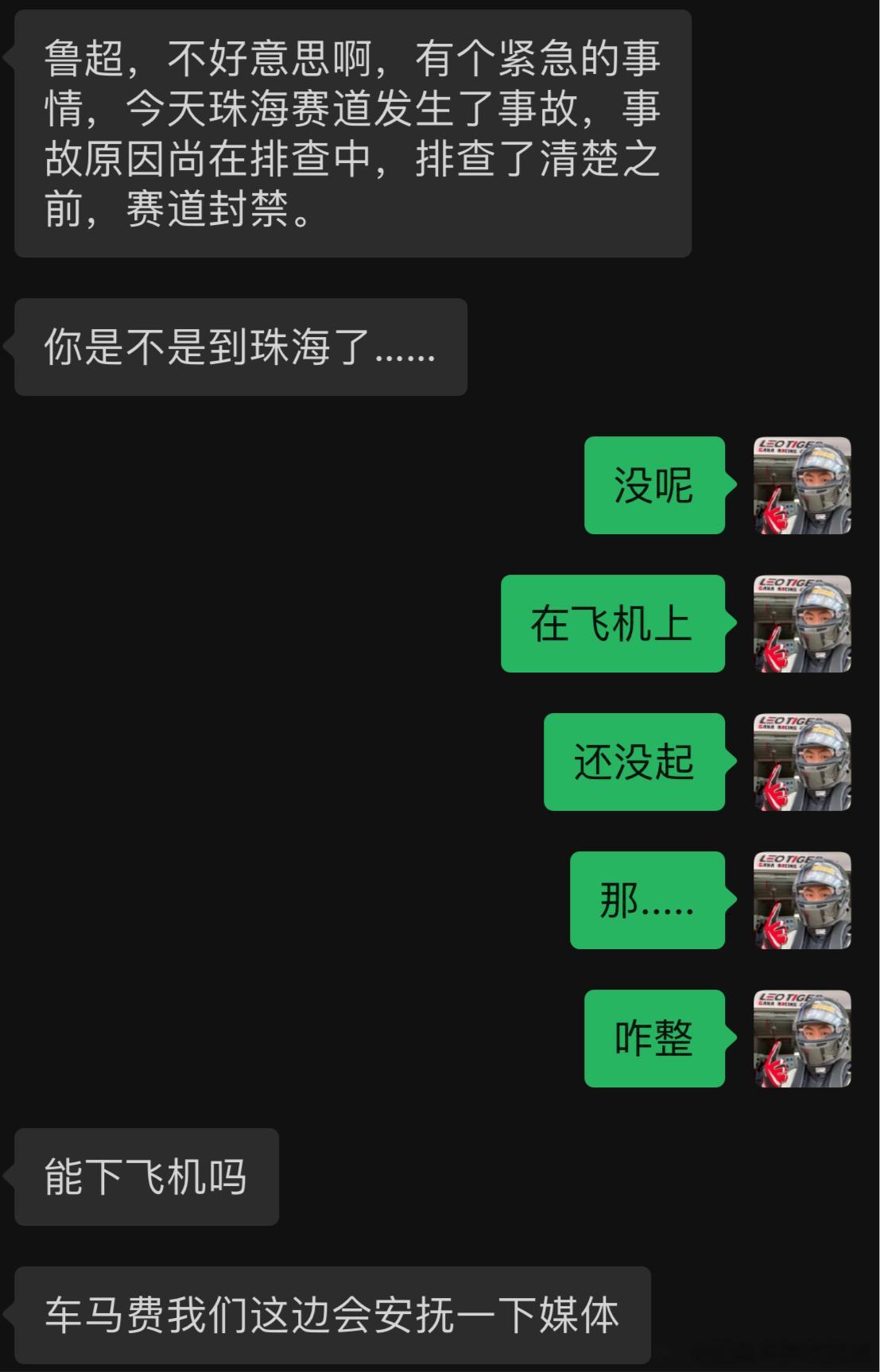Image resolution: width=880 pixels, height=1372 pixels.
Task: Click the 车马费 media message at bottom
Action: pyautogui.click(x=334, y=1312)
